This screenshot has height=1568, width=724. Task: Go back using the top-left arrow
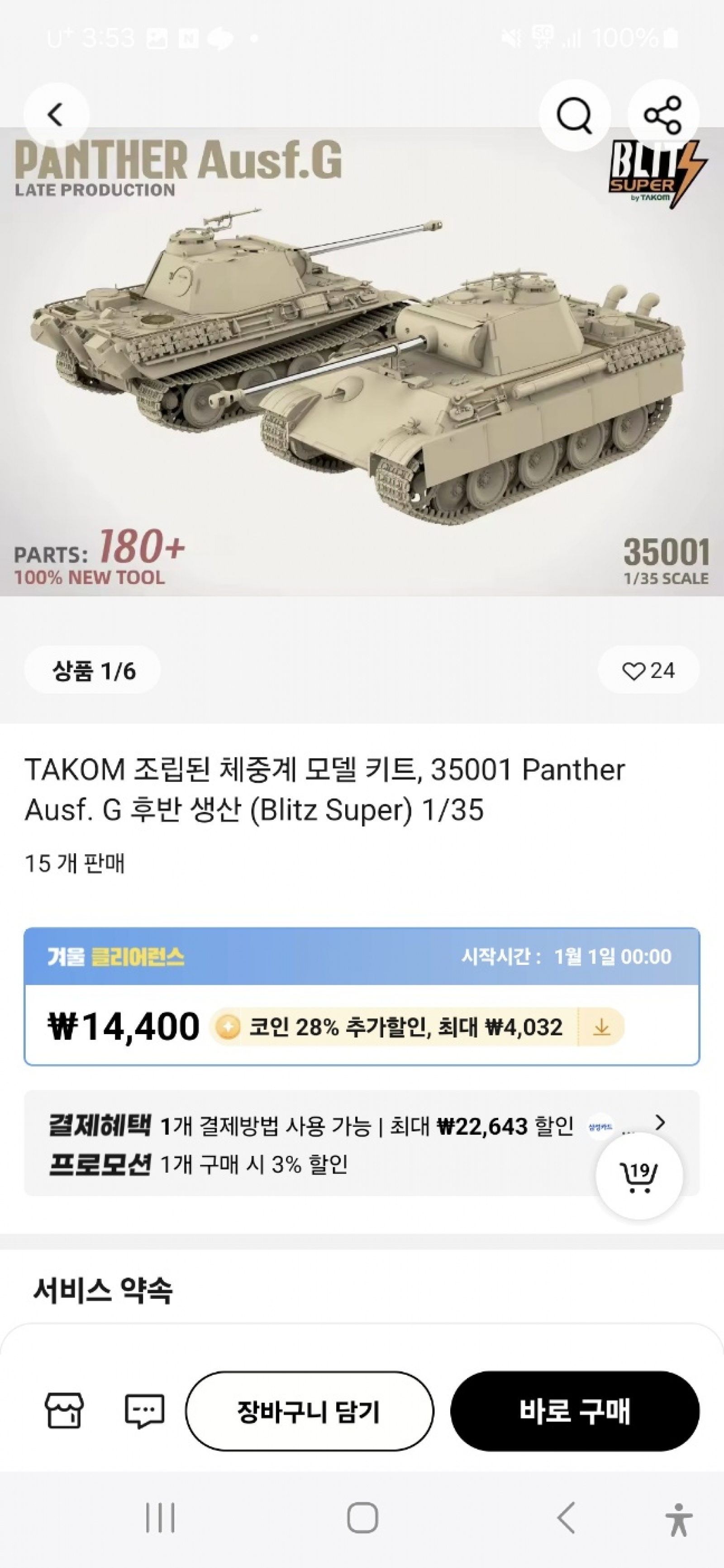(x=56, y=114)
